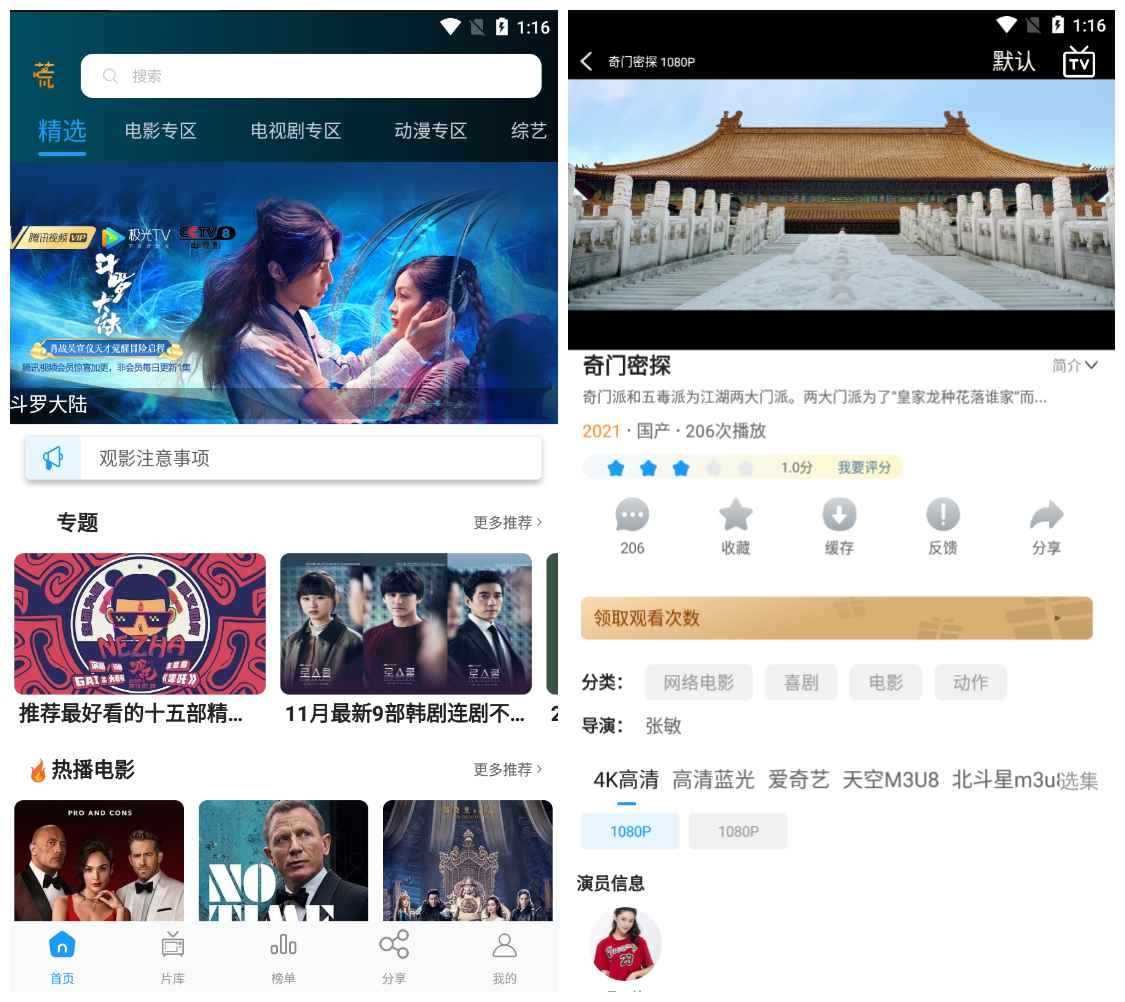Screen dimensions: 1125x1002
Task: Open the comments icon showing 206
Action: tap(632, 527)
